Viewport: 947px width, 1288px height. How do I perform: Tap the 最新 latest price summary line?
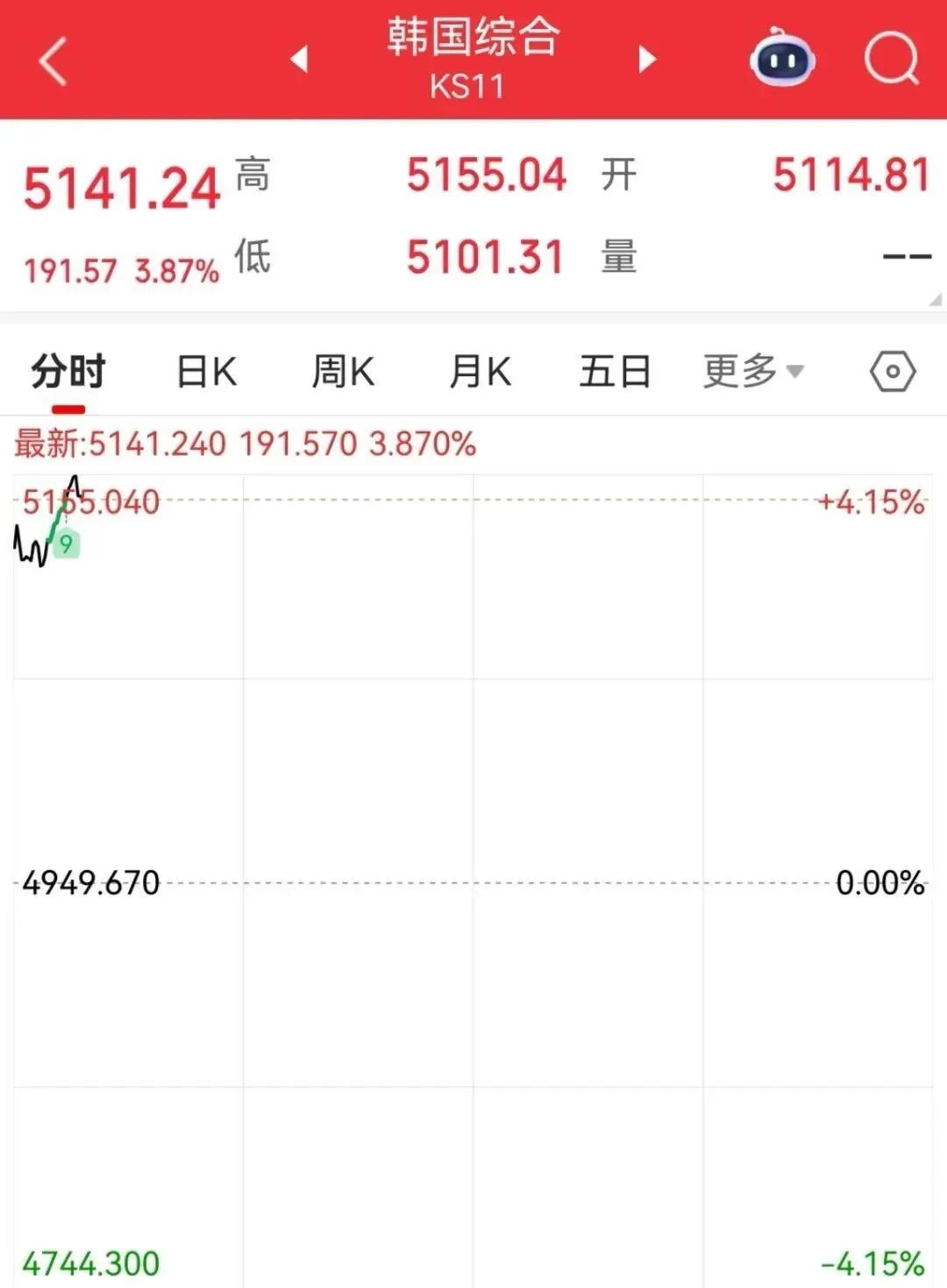pyautogui.click(x=241, y=445)
